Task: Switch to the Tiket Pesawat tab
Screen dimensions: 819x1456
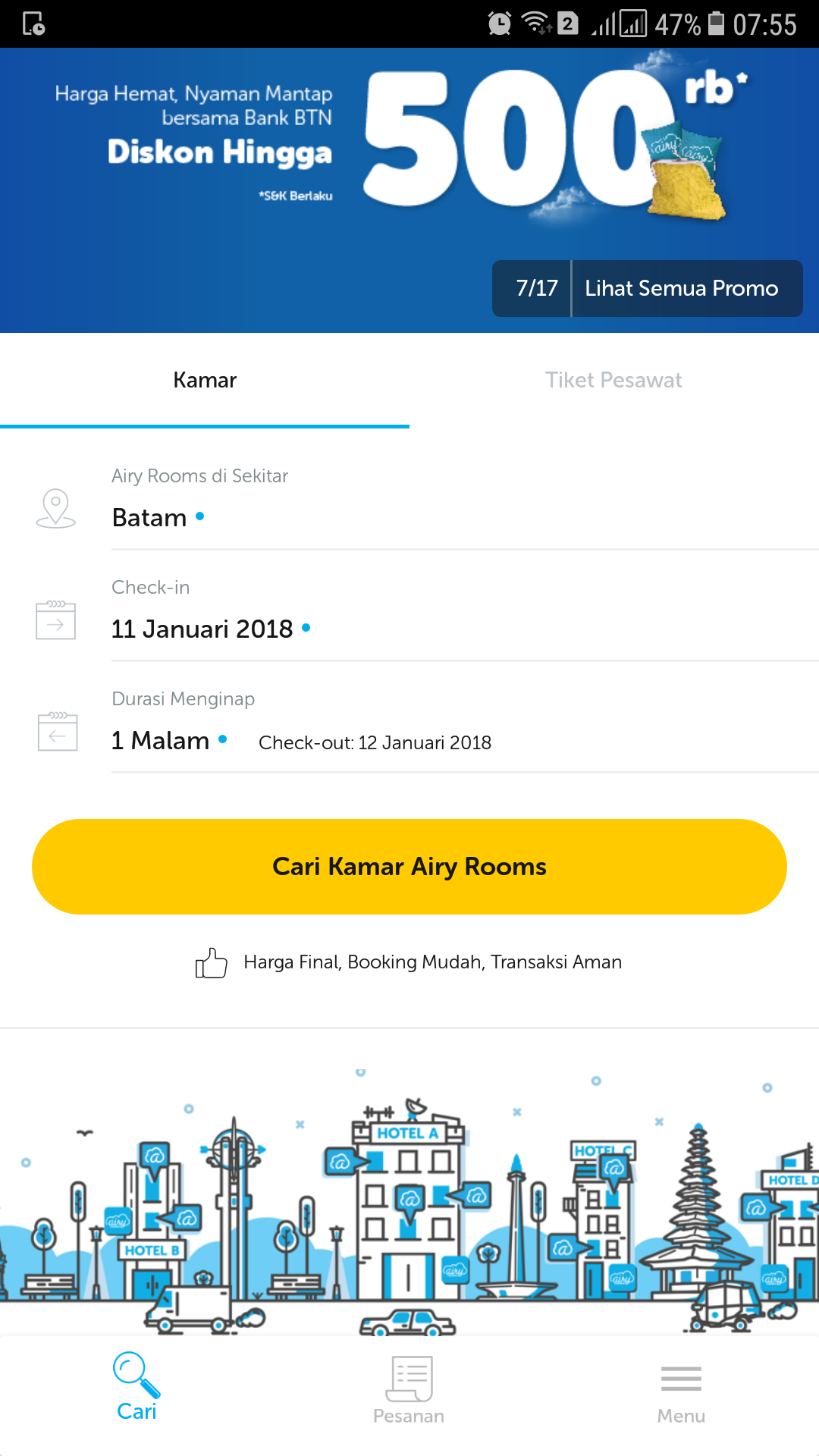Action: pyautogui.click(x=613, y=380)
